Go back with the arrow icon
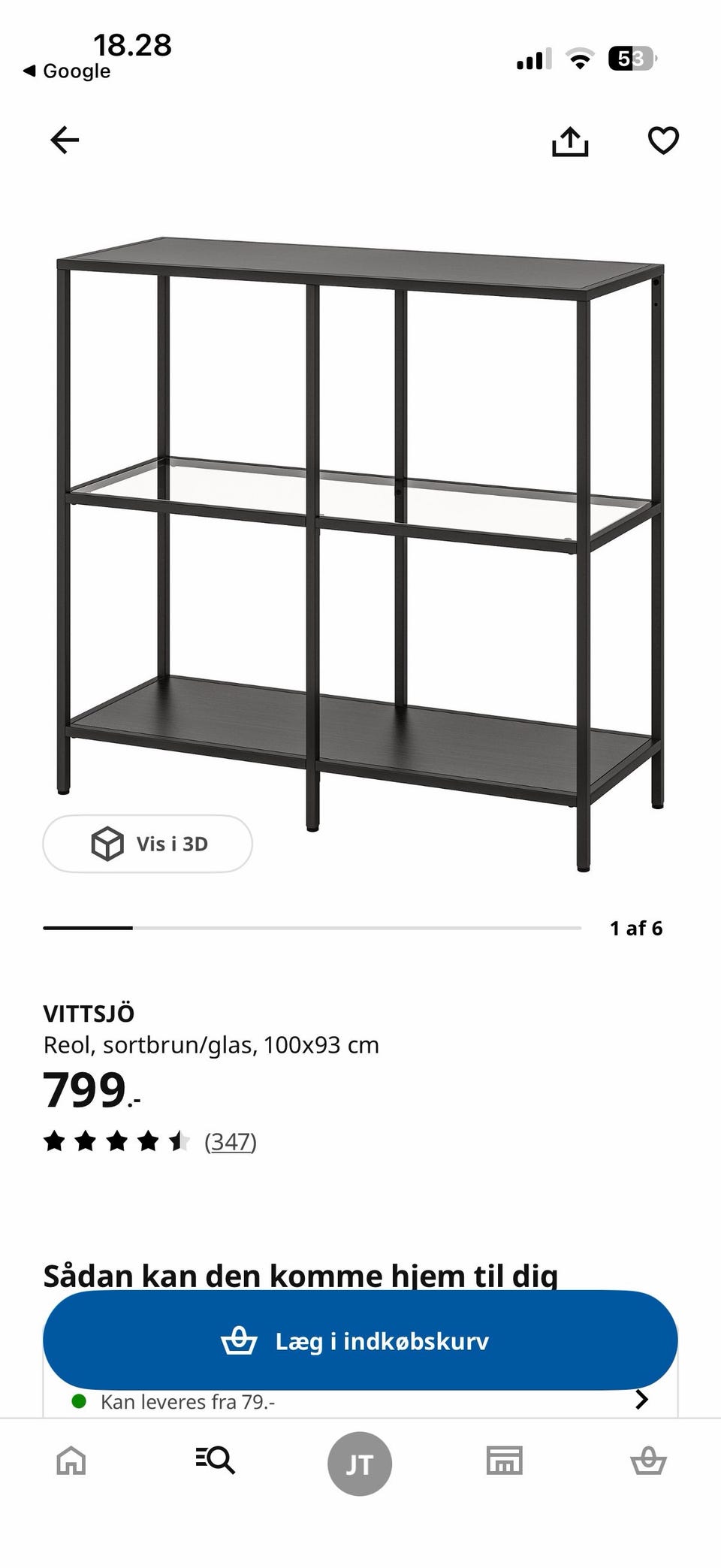721x1568 pixels. (65, 140)
